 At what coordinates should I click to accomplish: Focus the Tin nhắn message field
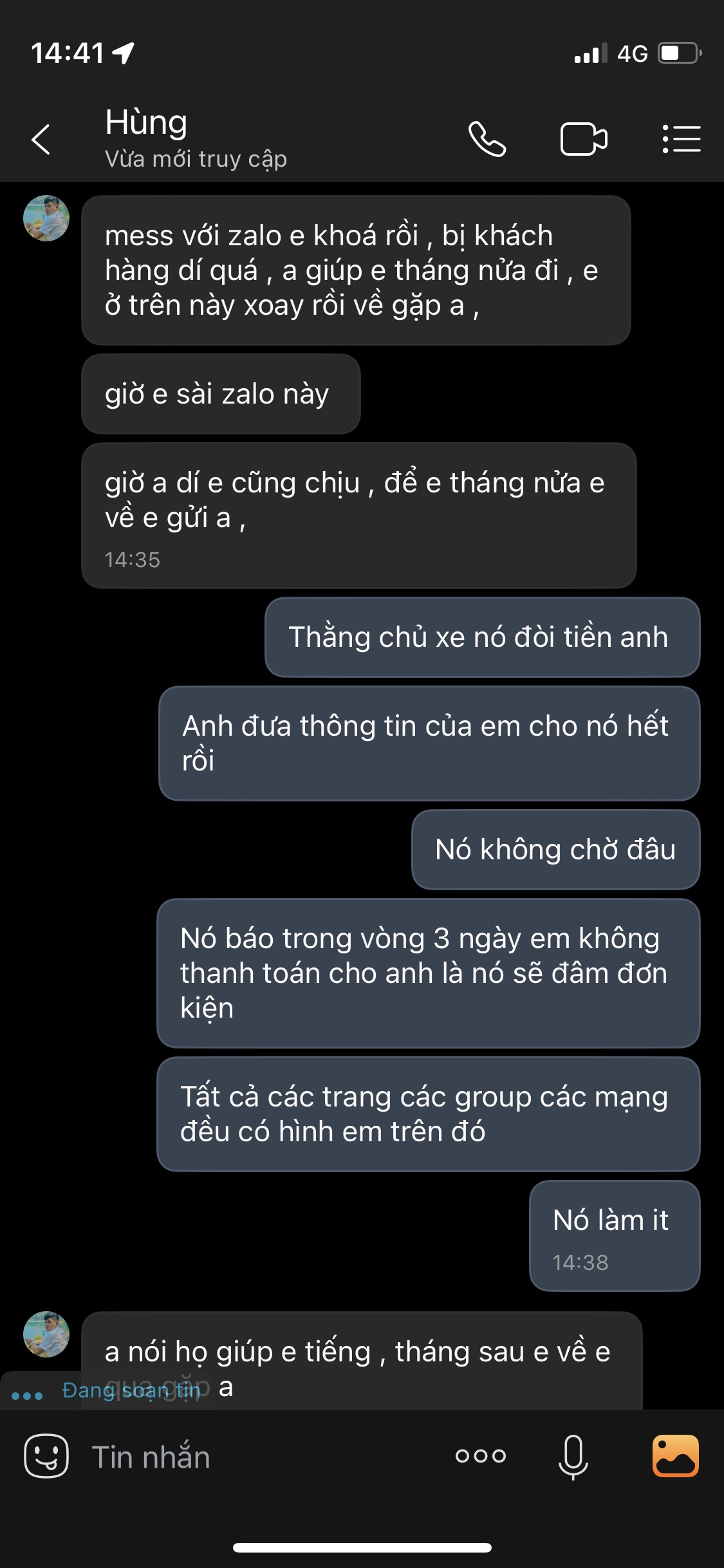257,1457
